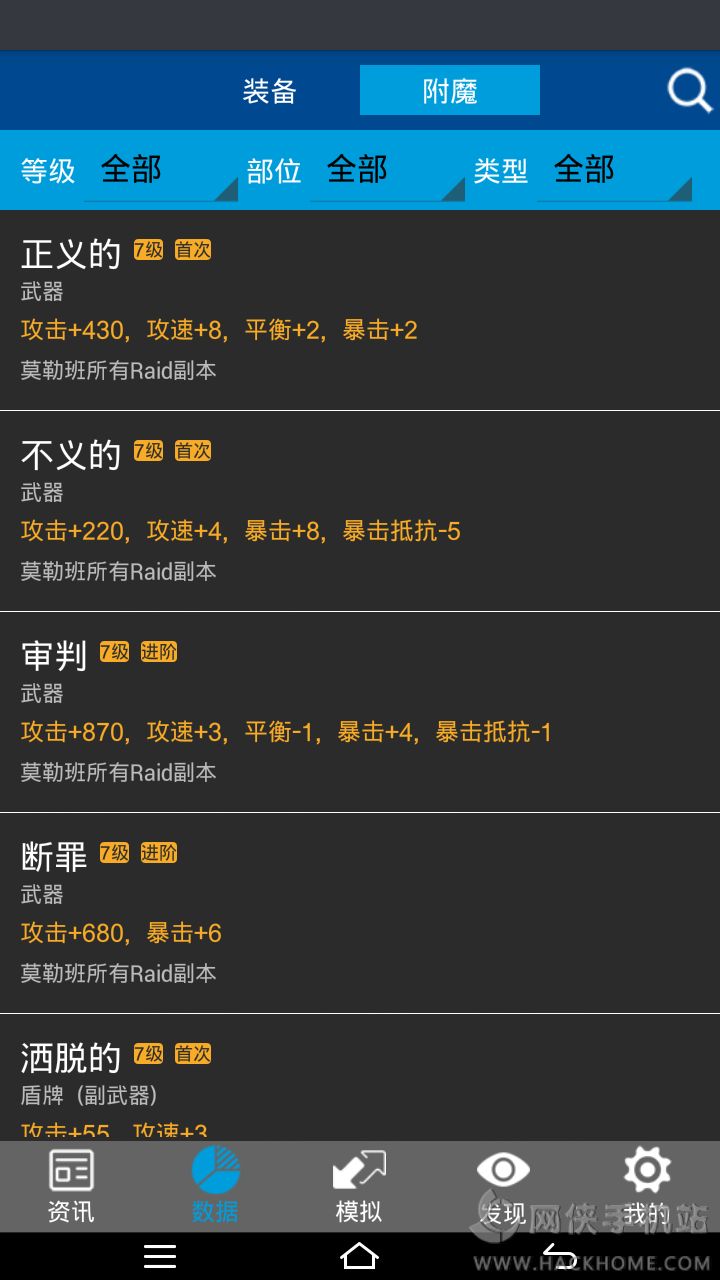The image size is (720, 1280).
Task: Expand the 等级 dropdown filter
Action: pyautogui.click(x=160, y=171)
